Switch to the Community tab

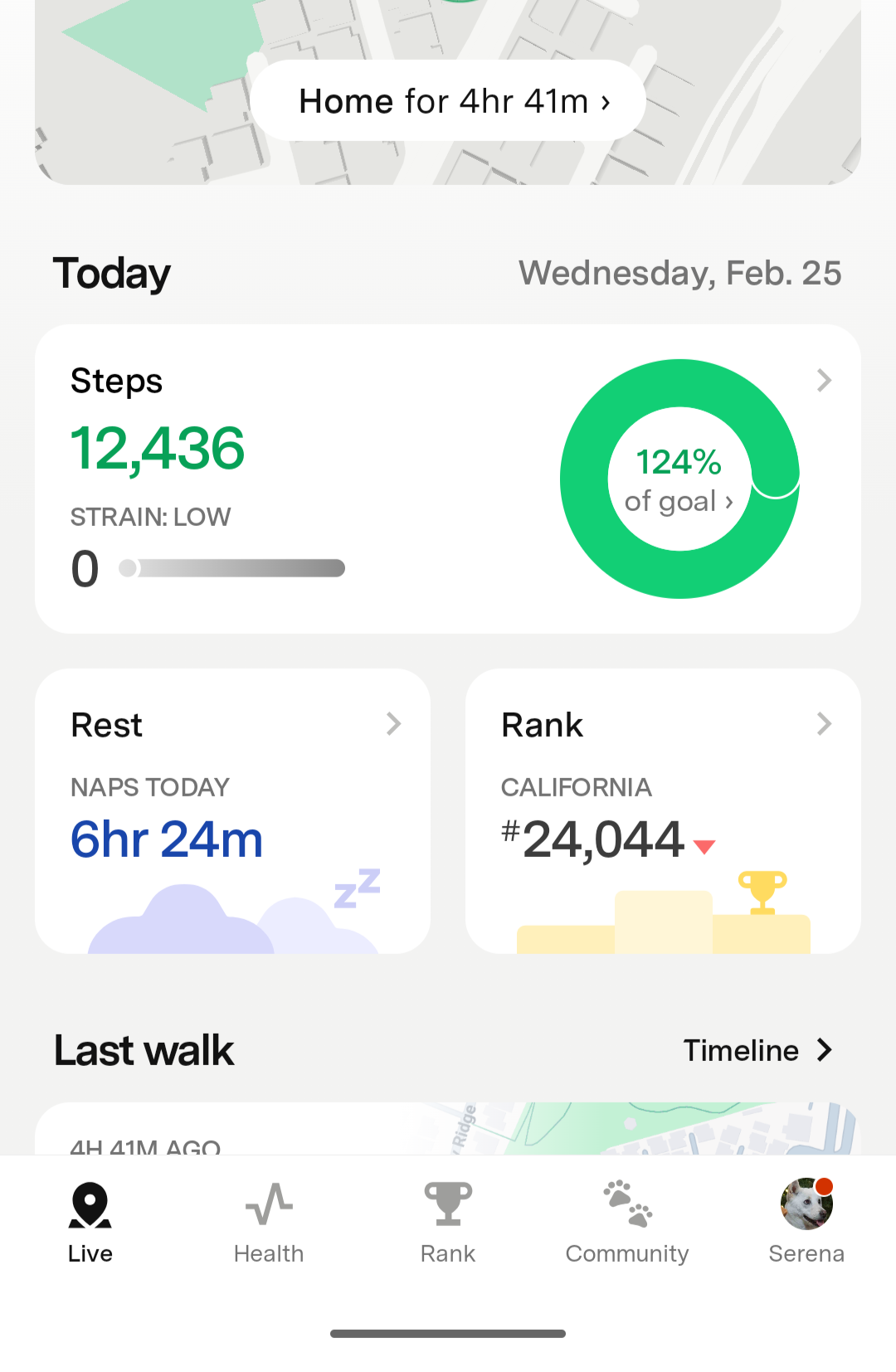point(627,1222)
